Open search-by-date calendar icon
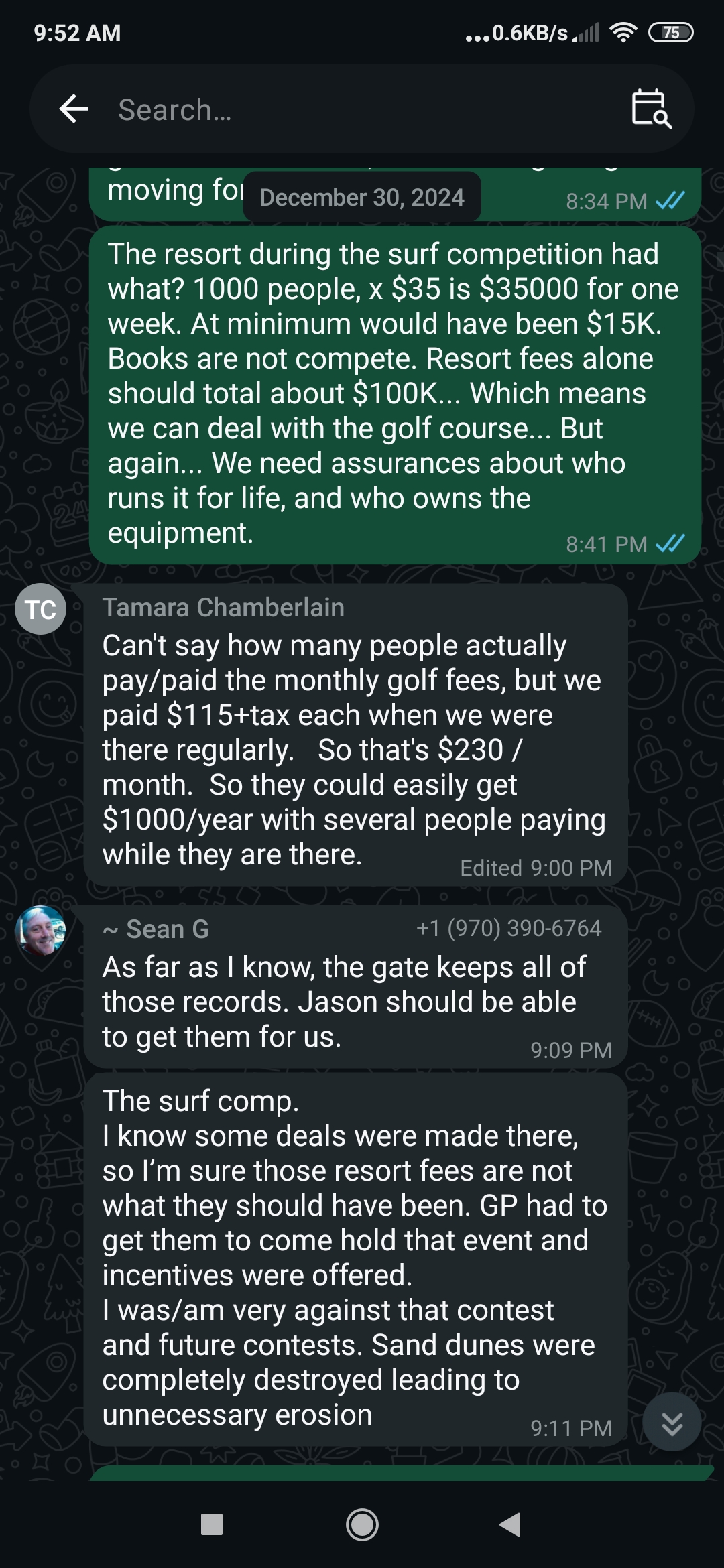This screenshot has height=1568, width=724. 650,109
